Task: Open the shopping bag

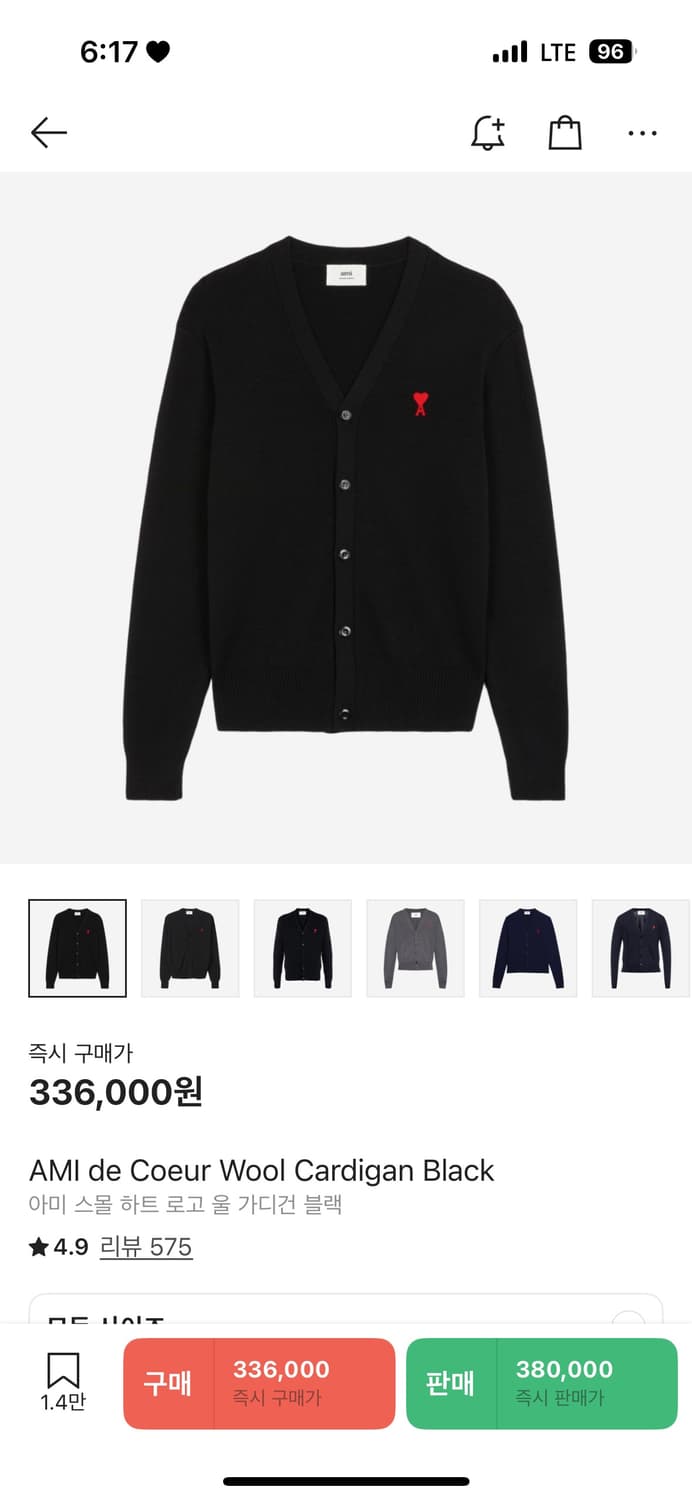Action: [x=565, y=133]
